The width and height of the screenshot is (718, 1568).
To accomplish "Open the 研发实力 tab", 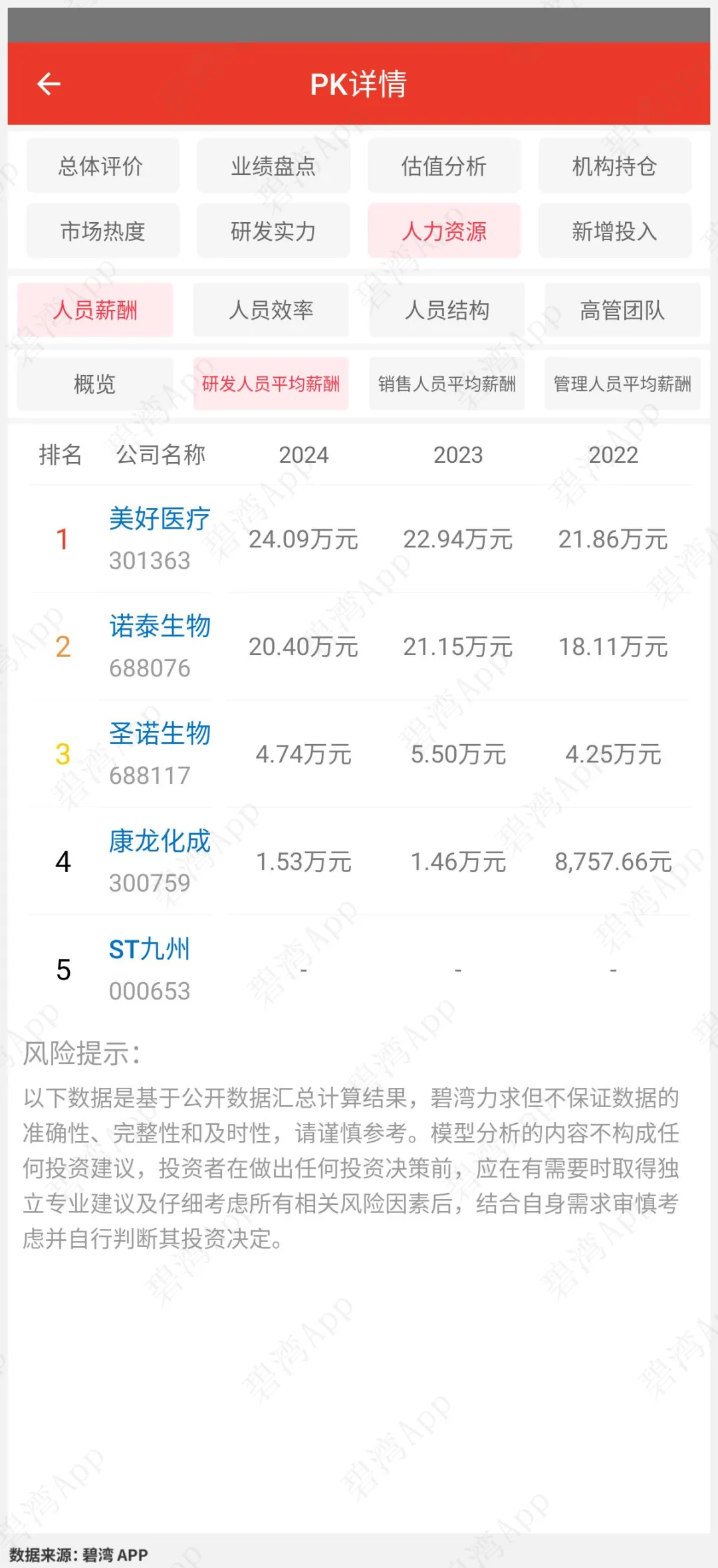I will pos(273,231).
